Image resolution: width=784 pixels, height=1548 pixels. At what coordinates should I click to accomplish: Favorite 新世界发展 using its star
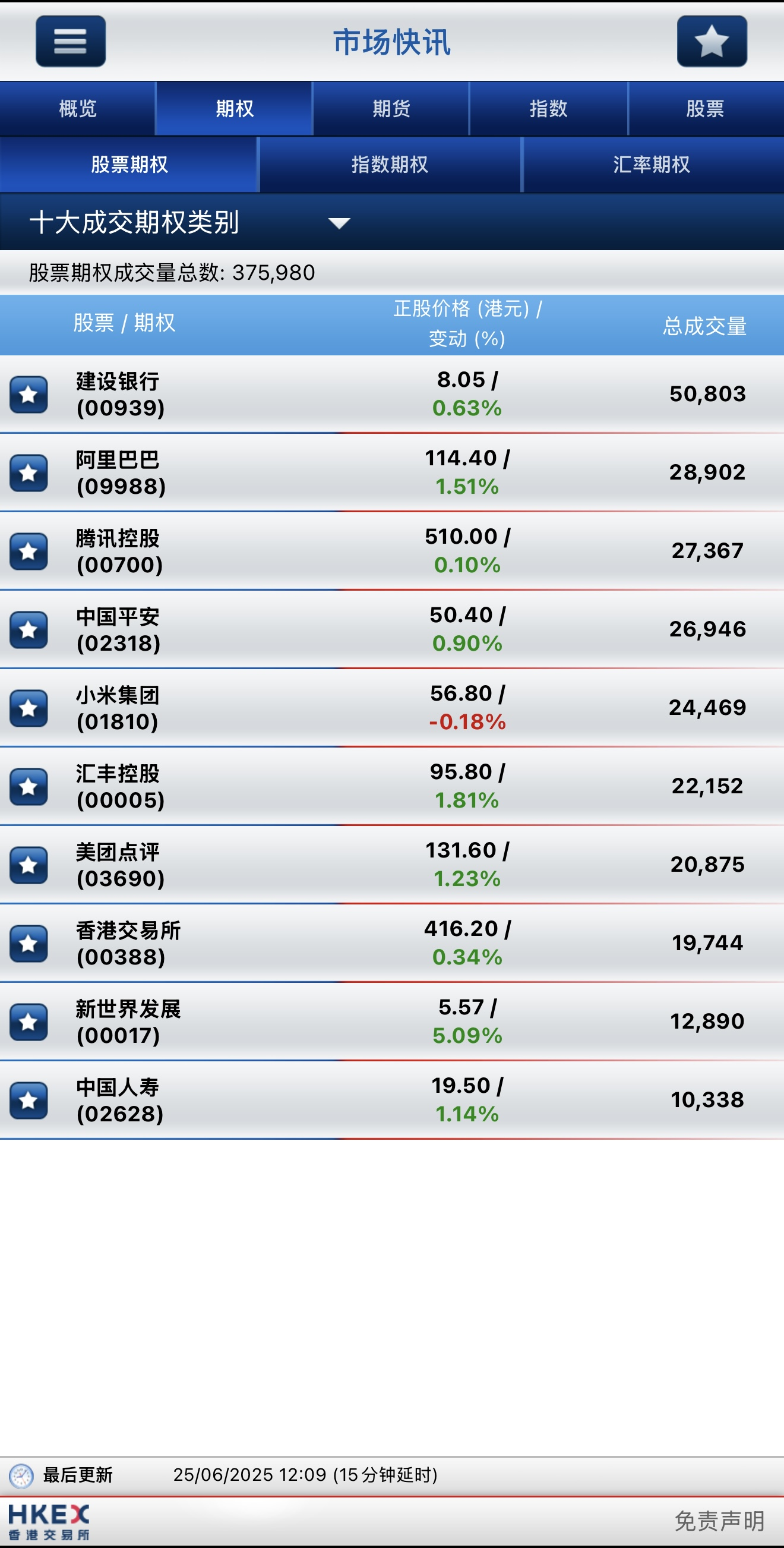29,1022
